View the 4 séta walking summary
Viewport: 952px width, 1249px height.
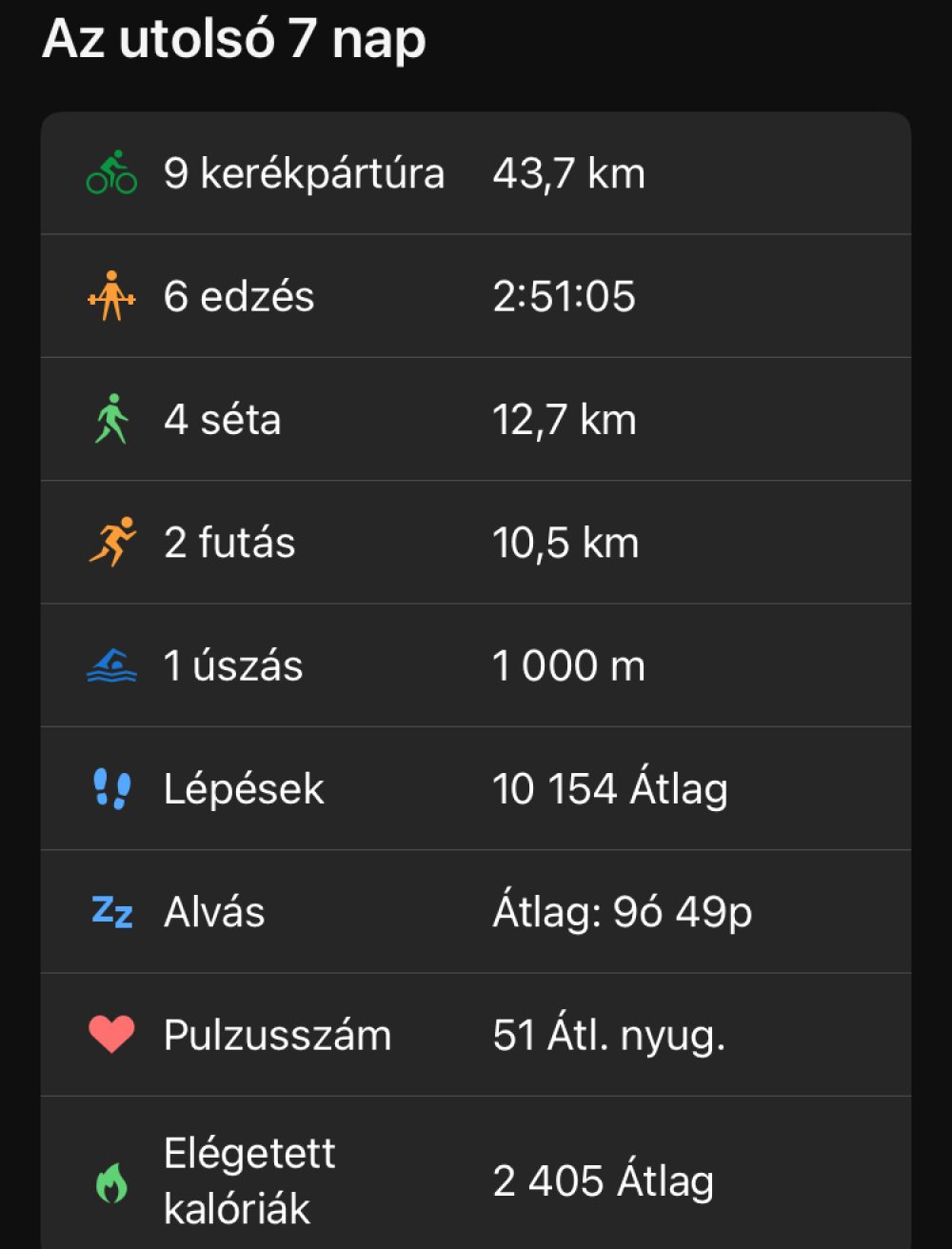pos(475,420)
